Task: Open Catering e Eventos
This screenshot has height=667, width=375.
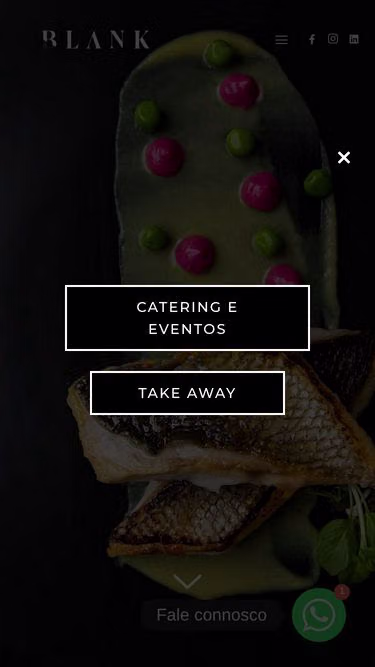Action: 188,318
